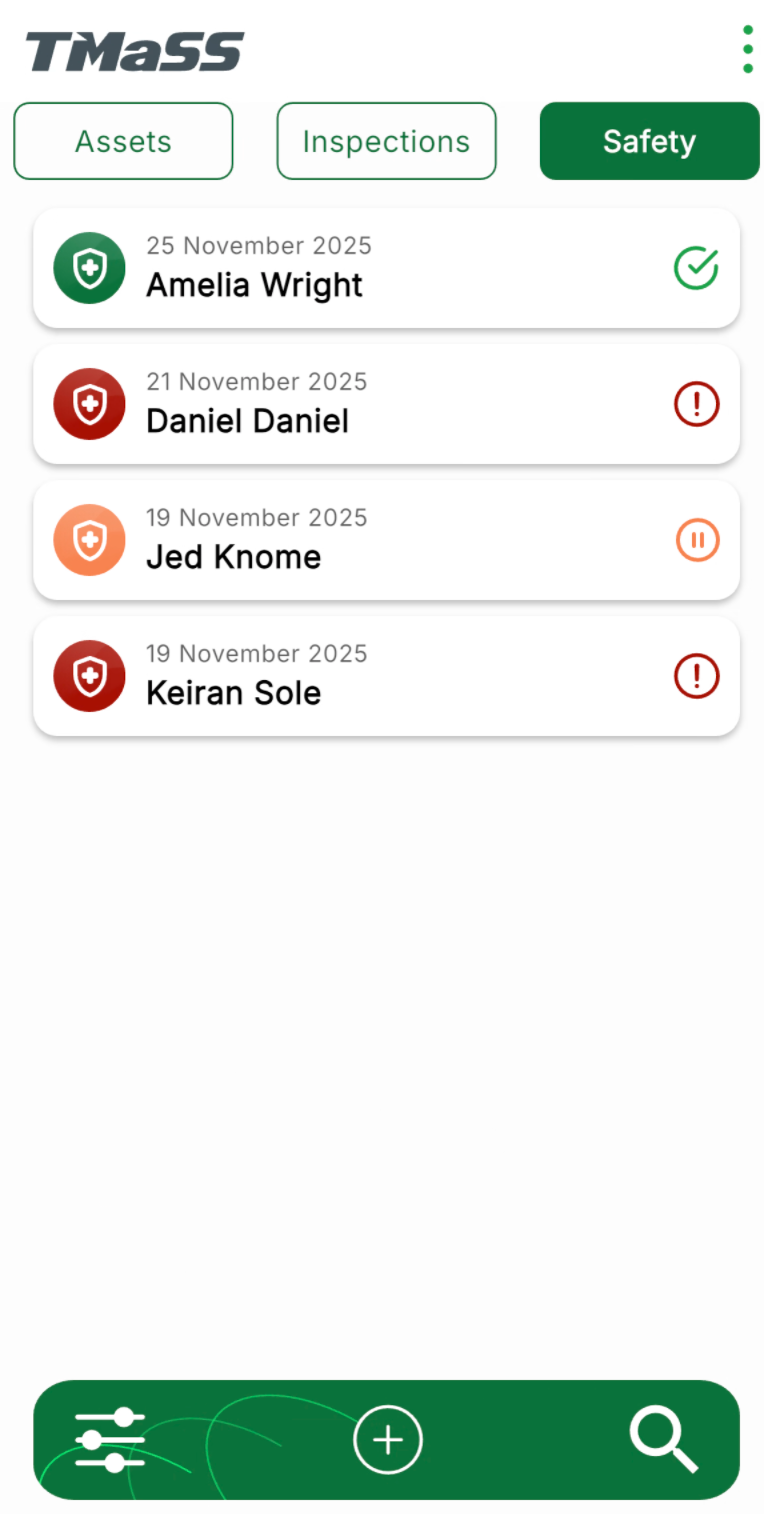Viewport: 764px width, 1514px height.
Task: View Jed Knome's safety record
Action: [386, 540]
